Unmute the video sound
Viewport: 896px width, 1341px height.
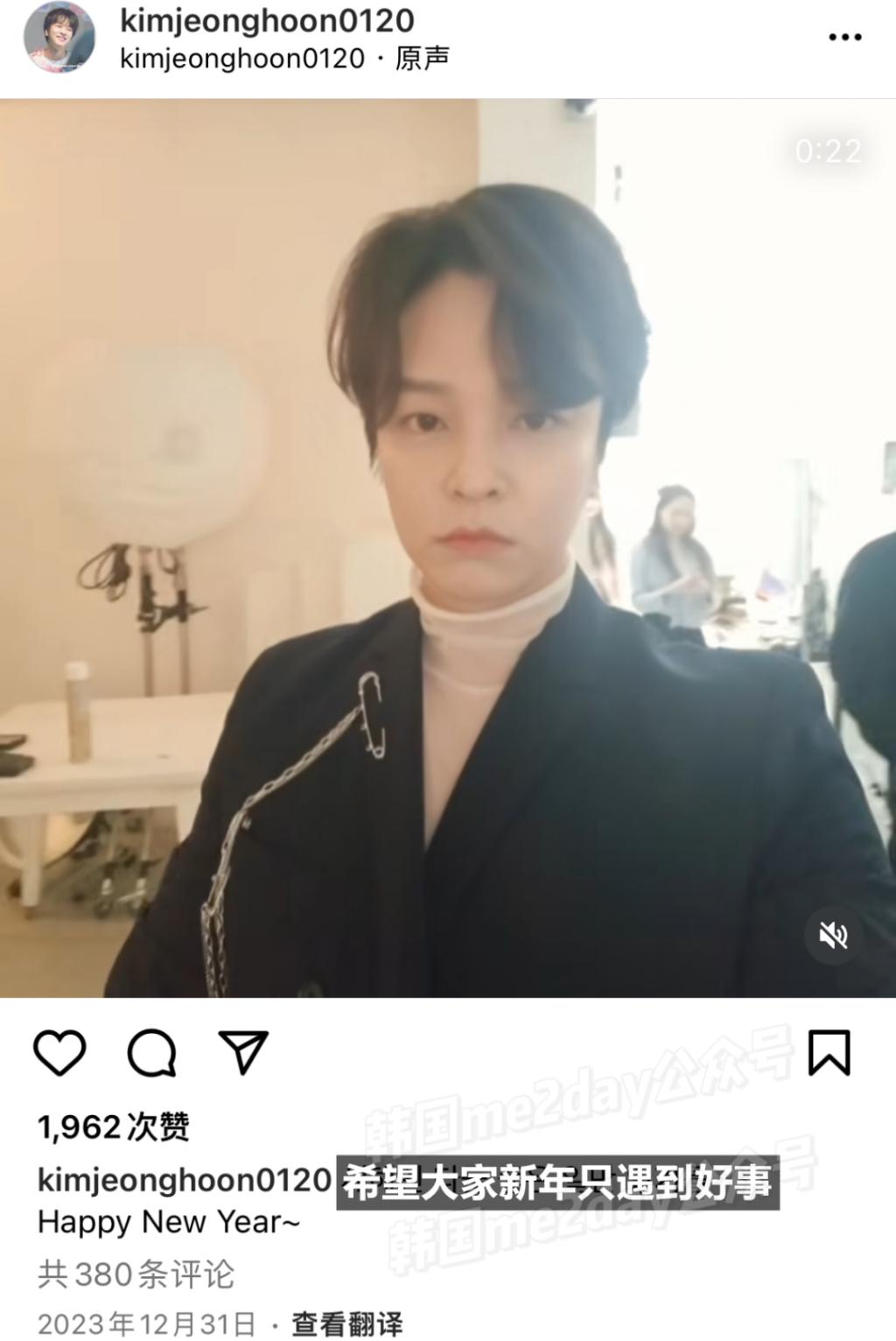point(832,936)
